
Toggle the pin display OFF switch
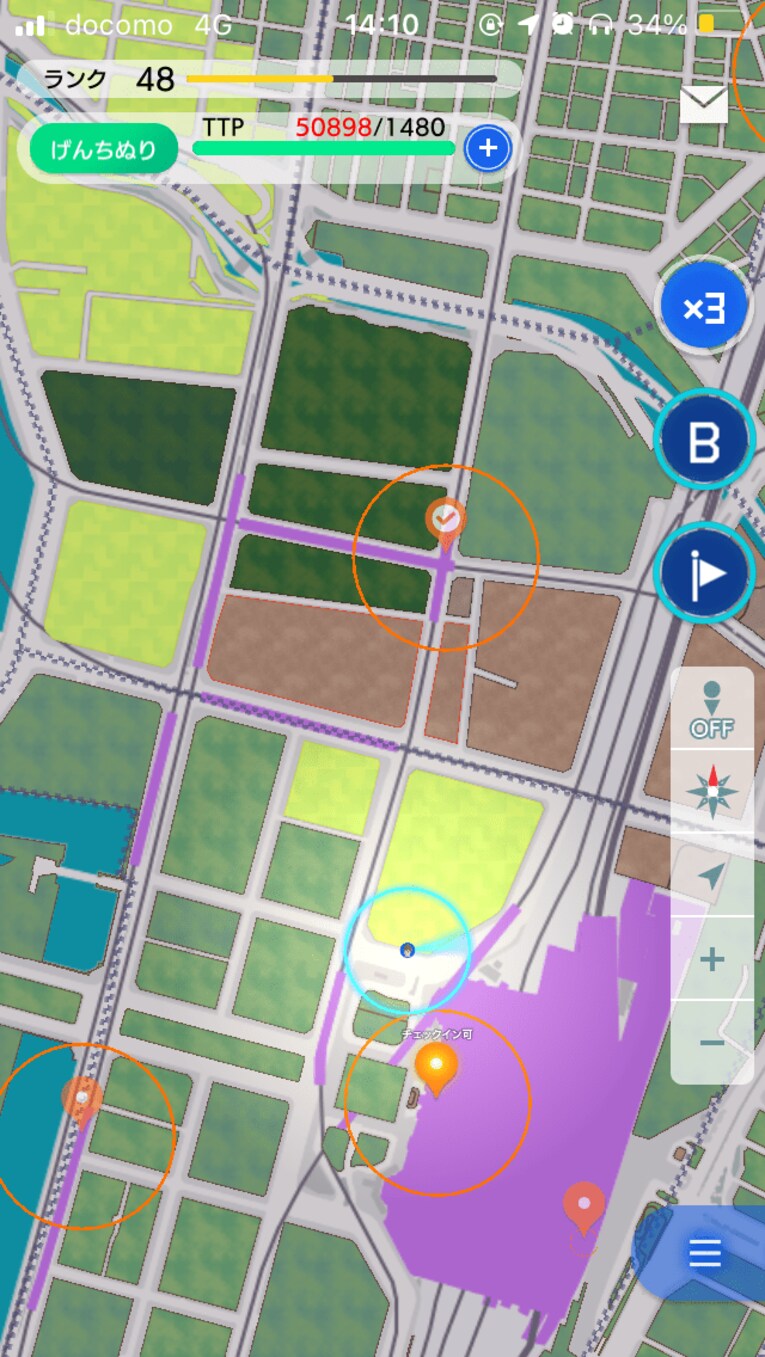pyautogui.click(x=712, y=710)
